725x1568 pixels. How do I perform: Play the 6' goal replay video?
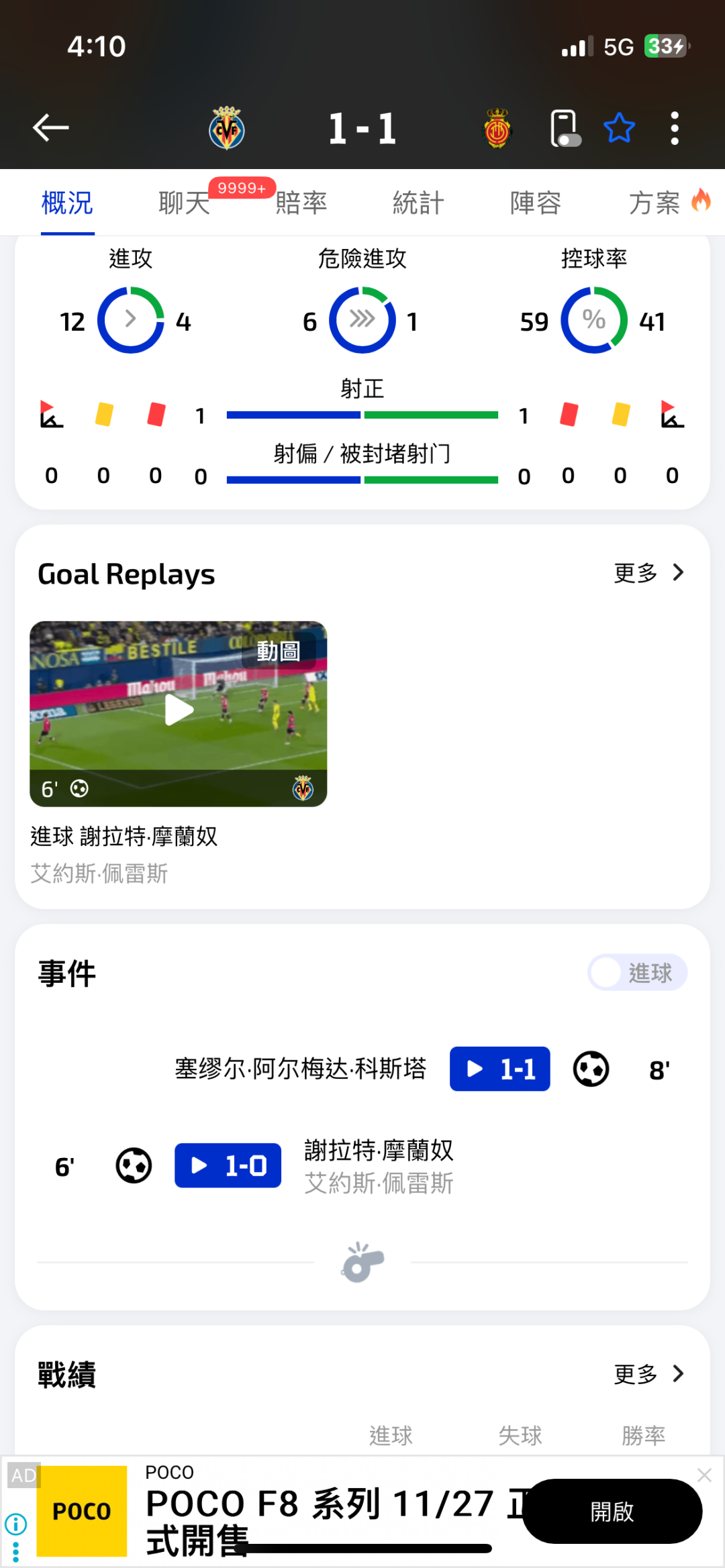click(x=179, y=711)
